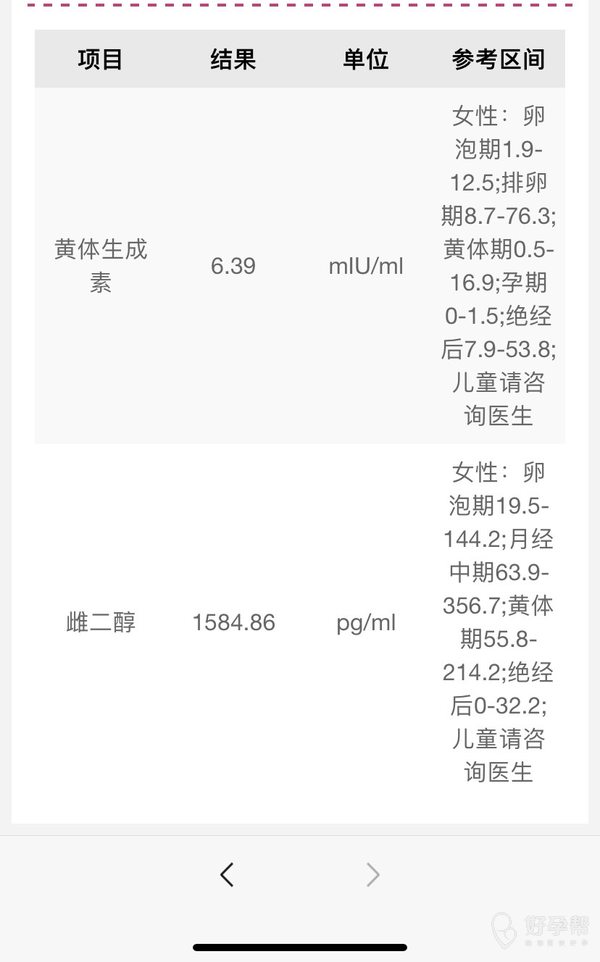
Task: Tap the forward chevron arrow
Action: 373,874
